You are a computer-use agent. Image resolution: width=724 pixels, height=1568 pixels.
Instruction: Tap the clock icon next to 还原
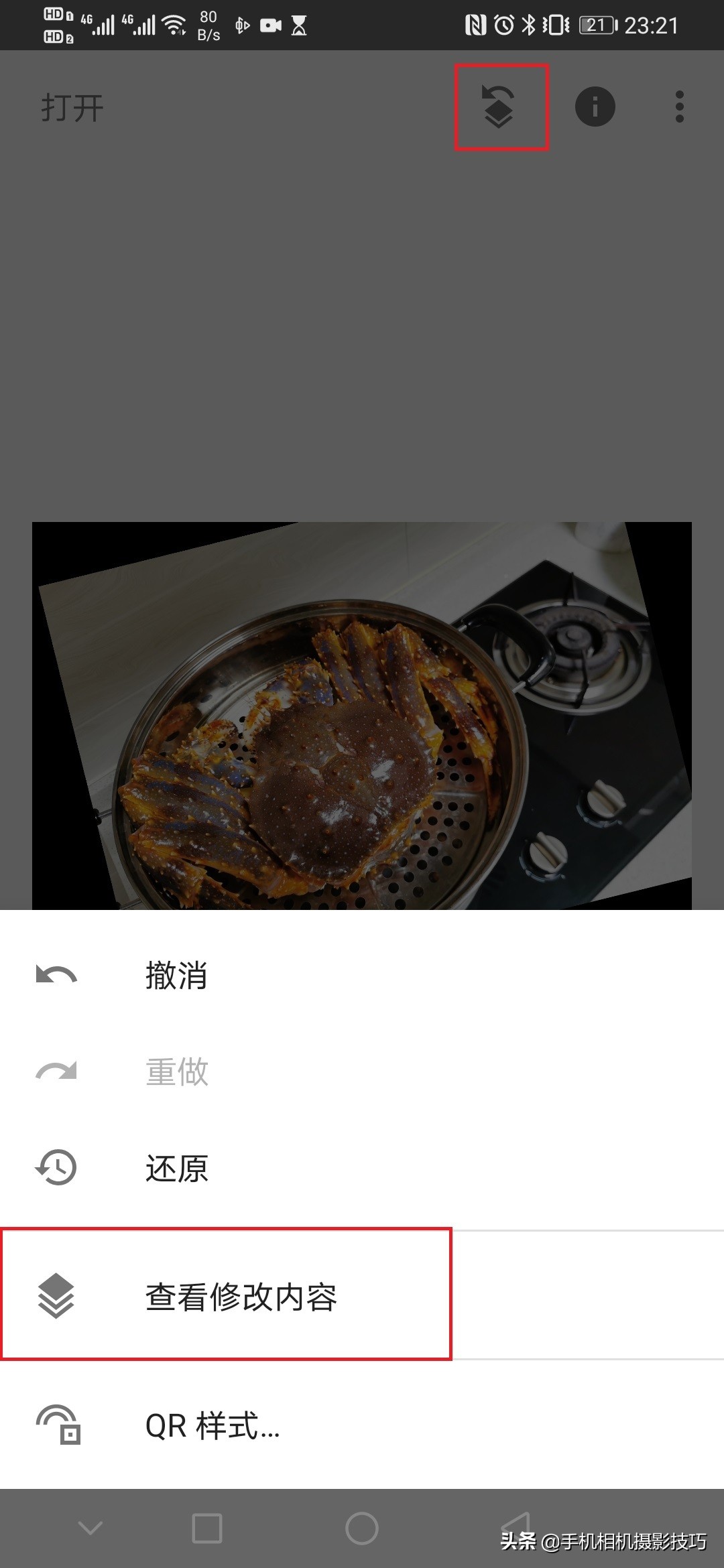tap(57, 1167)
